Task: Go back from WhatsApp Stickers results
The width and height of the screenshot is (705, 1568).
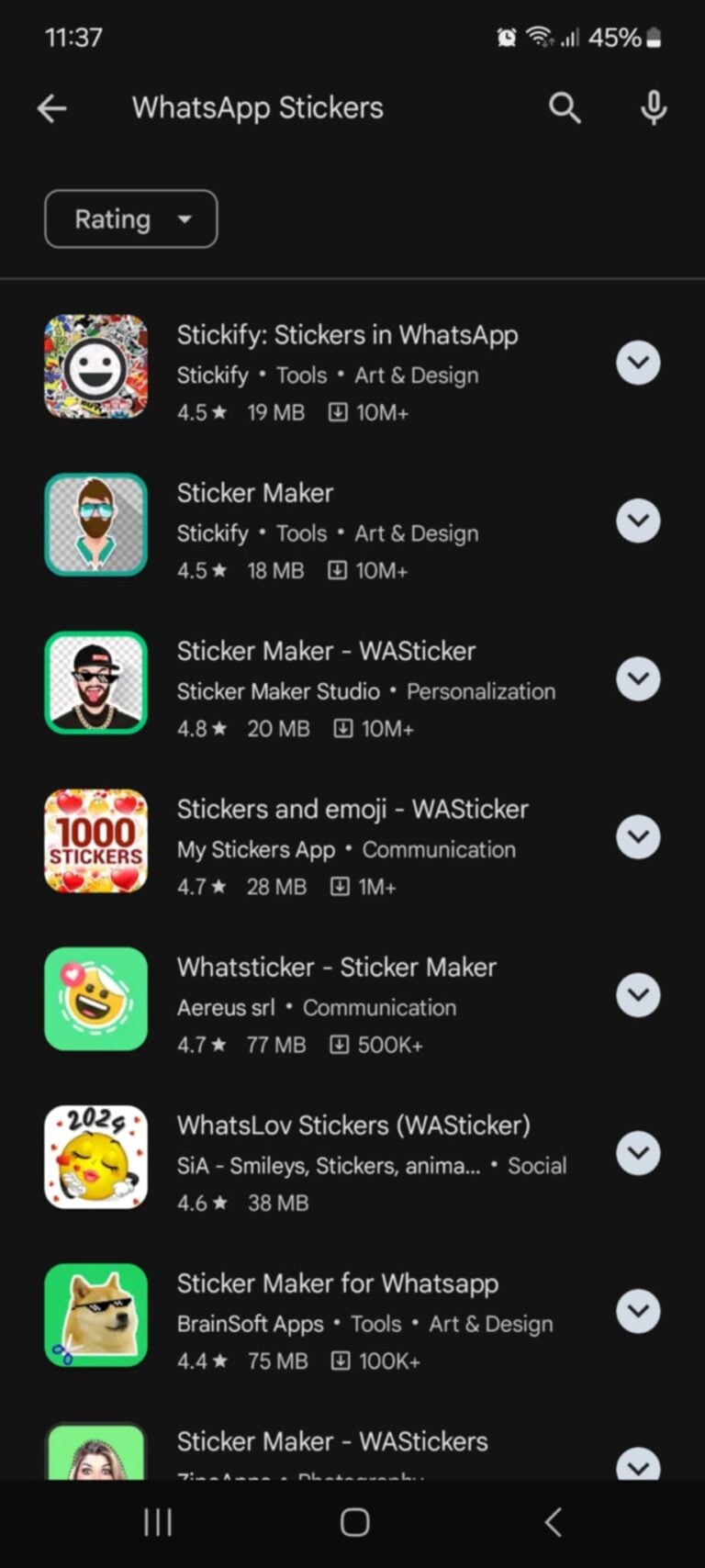Action: tap(52, 108)
